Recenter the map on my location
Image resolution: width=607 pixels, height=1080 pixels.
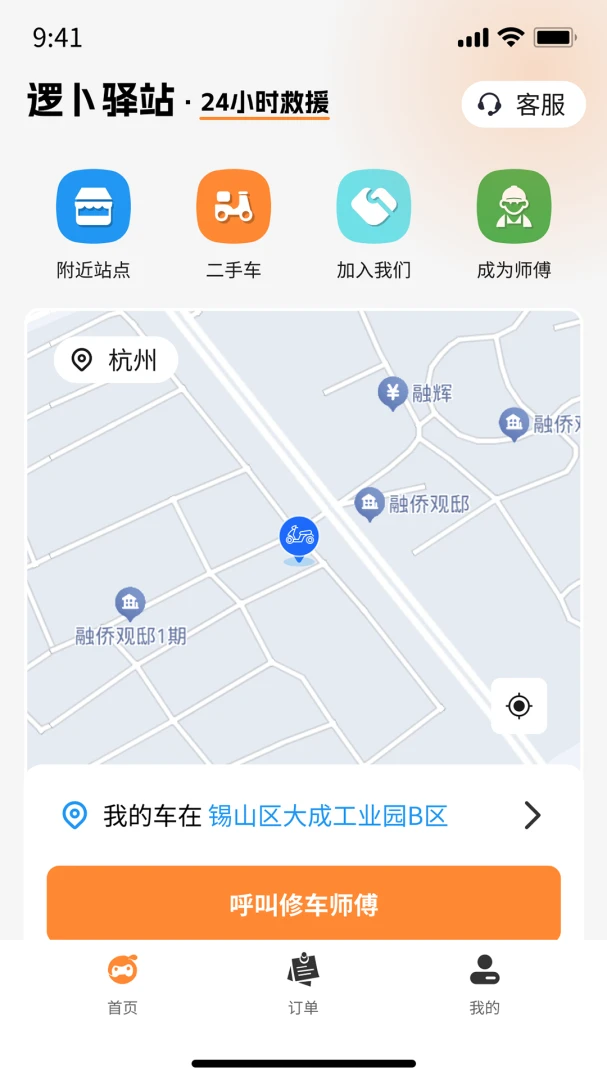click(x=519, y=706)
